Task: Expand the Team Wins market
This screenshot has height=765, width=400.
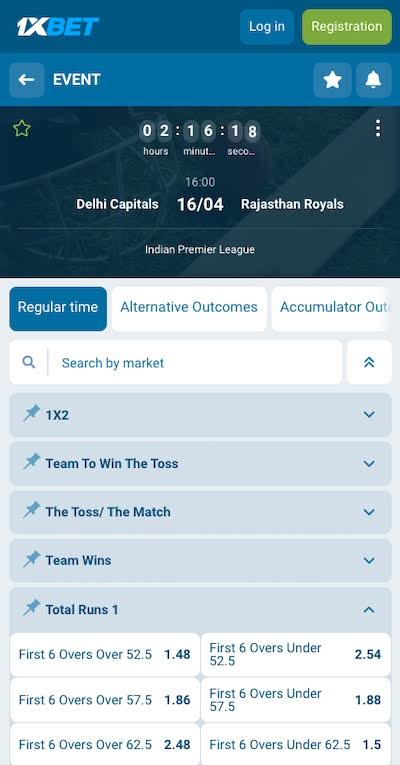Action: [x=200, y=561]
